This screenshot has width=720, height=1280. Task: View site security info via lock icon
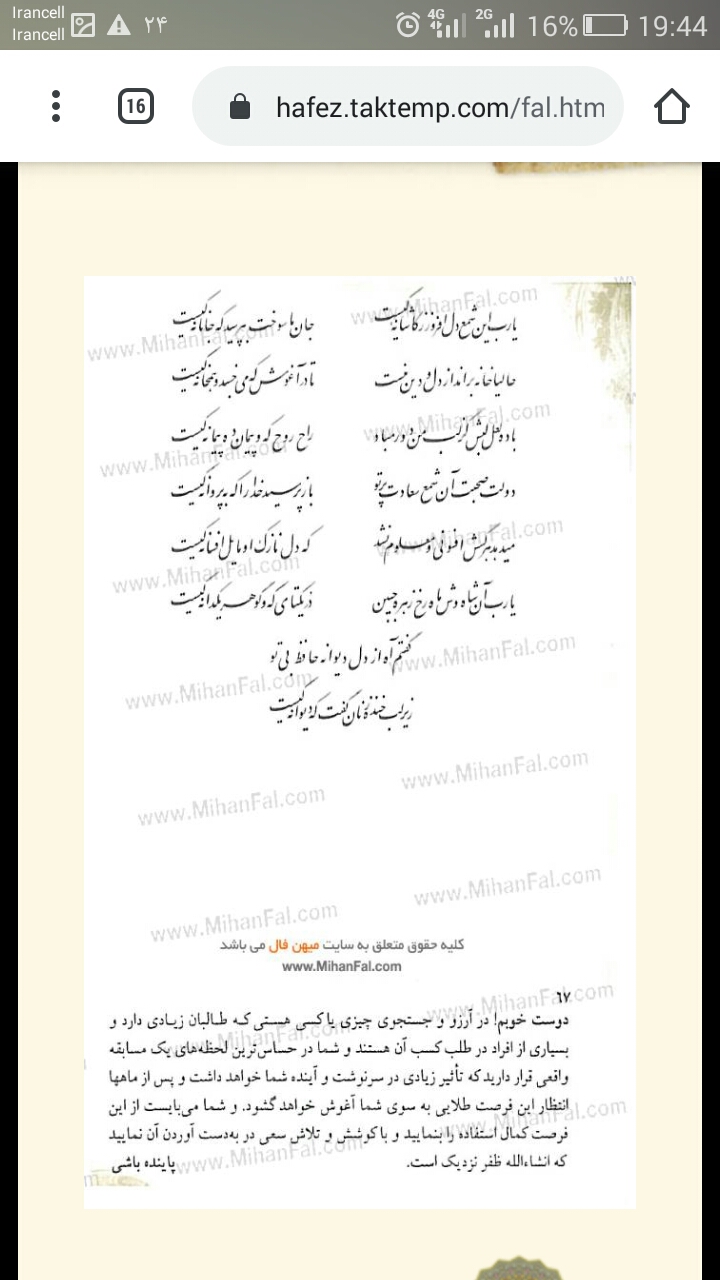pos(240,107)
